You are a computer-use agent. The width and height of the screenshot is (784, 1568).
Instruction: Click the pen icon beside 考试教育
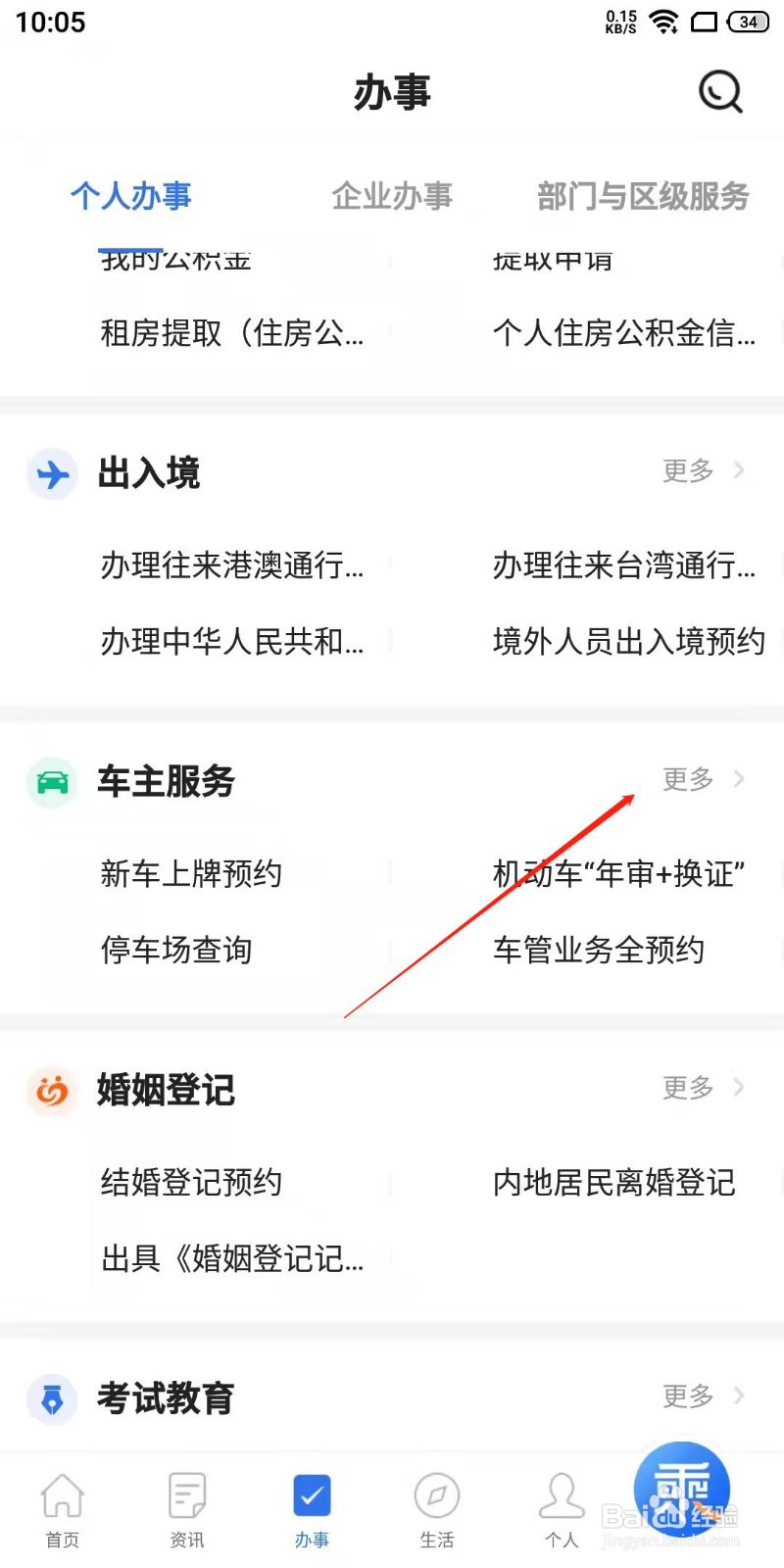coord(51,1399)
